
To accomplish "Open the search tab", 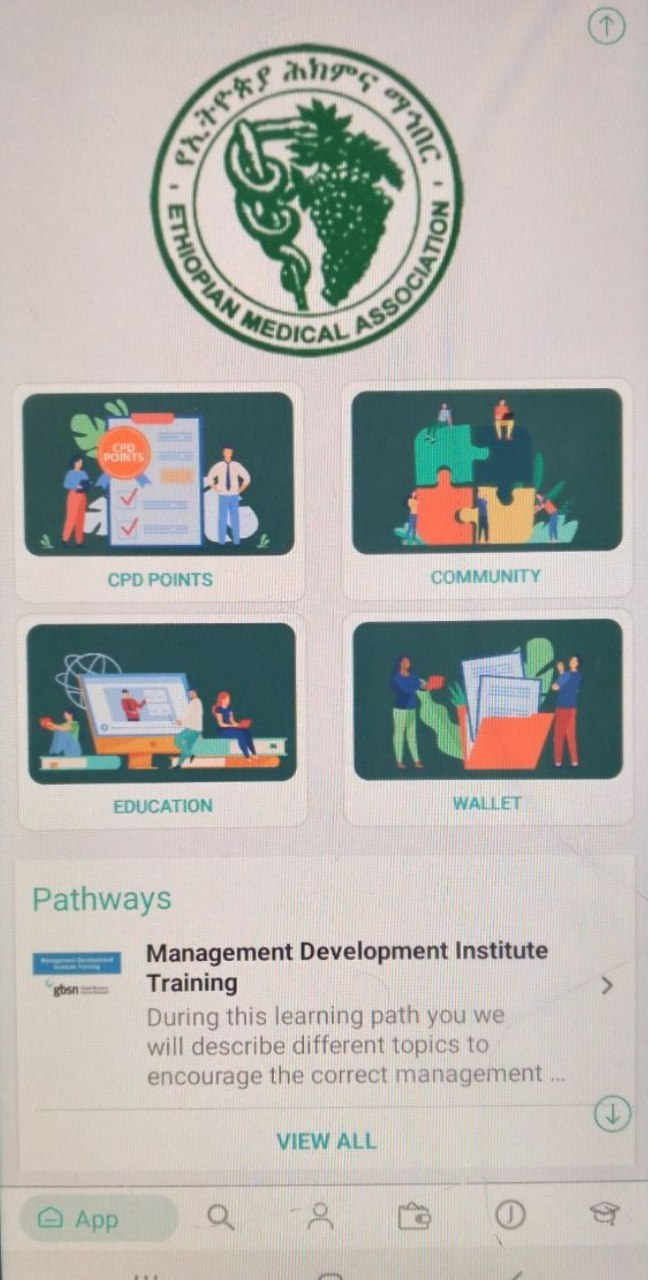I will 220,1217.
